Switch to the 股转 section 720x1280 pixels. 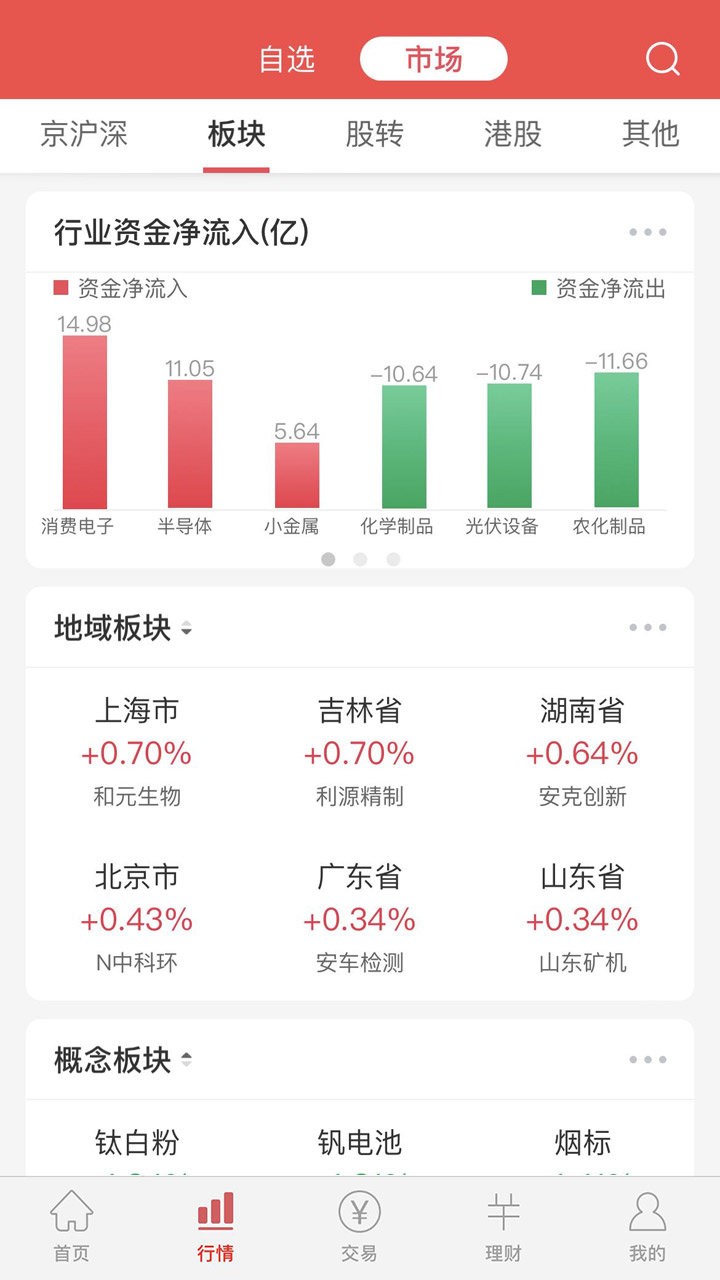point(376,136)
